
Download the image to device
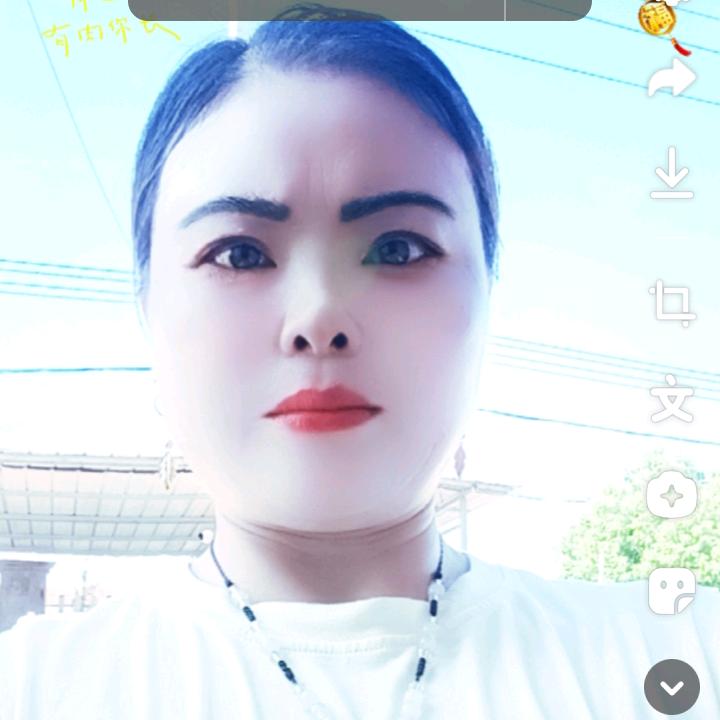click(x=672, y=173)
